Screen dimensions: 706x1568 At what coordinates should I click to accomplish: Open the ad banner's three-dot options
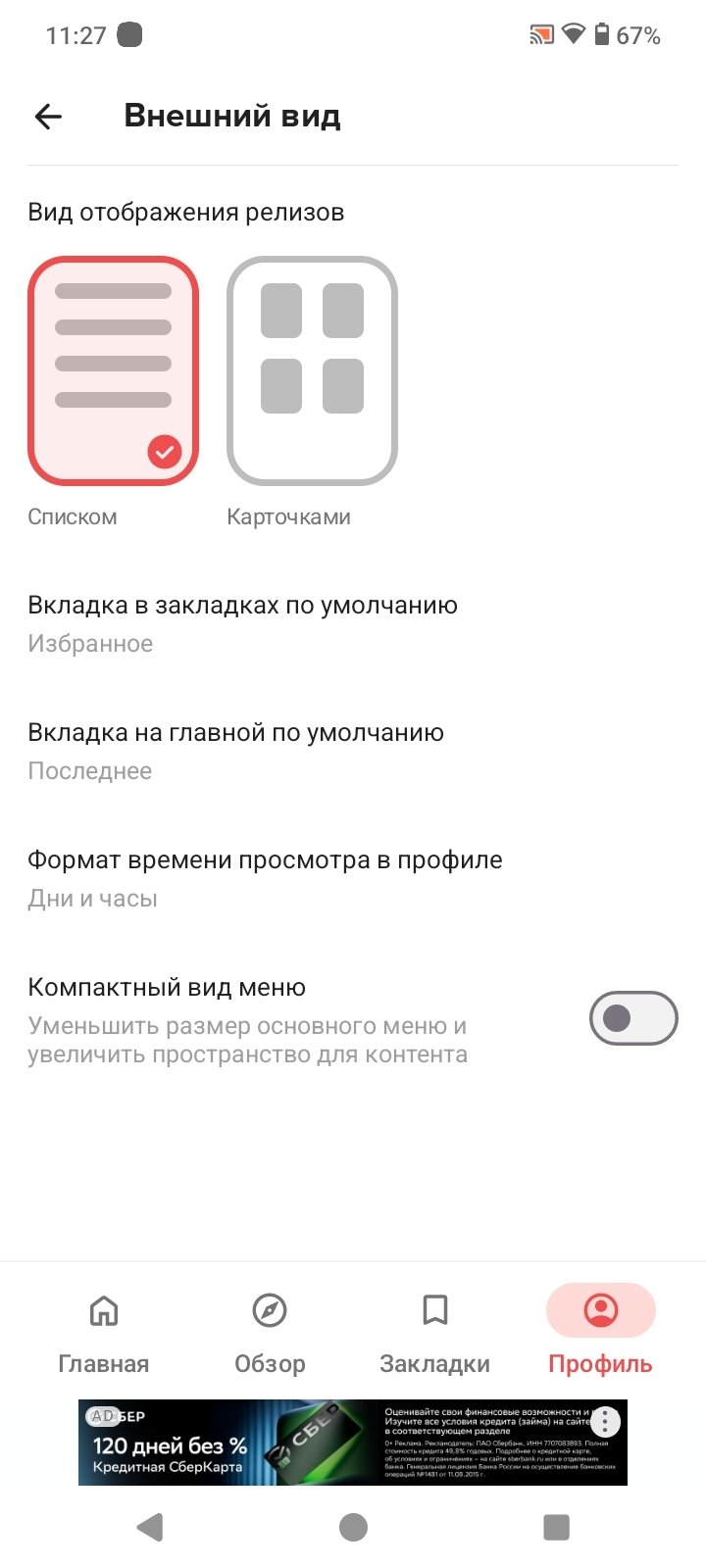606,1421
